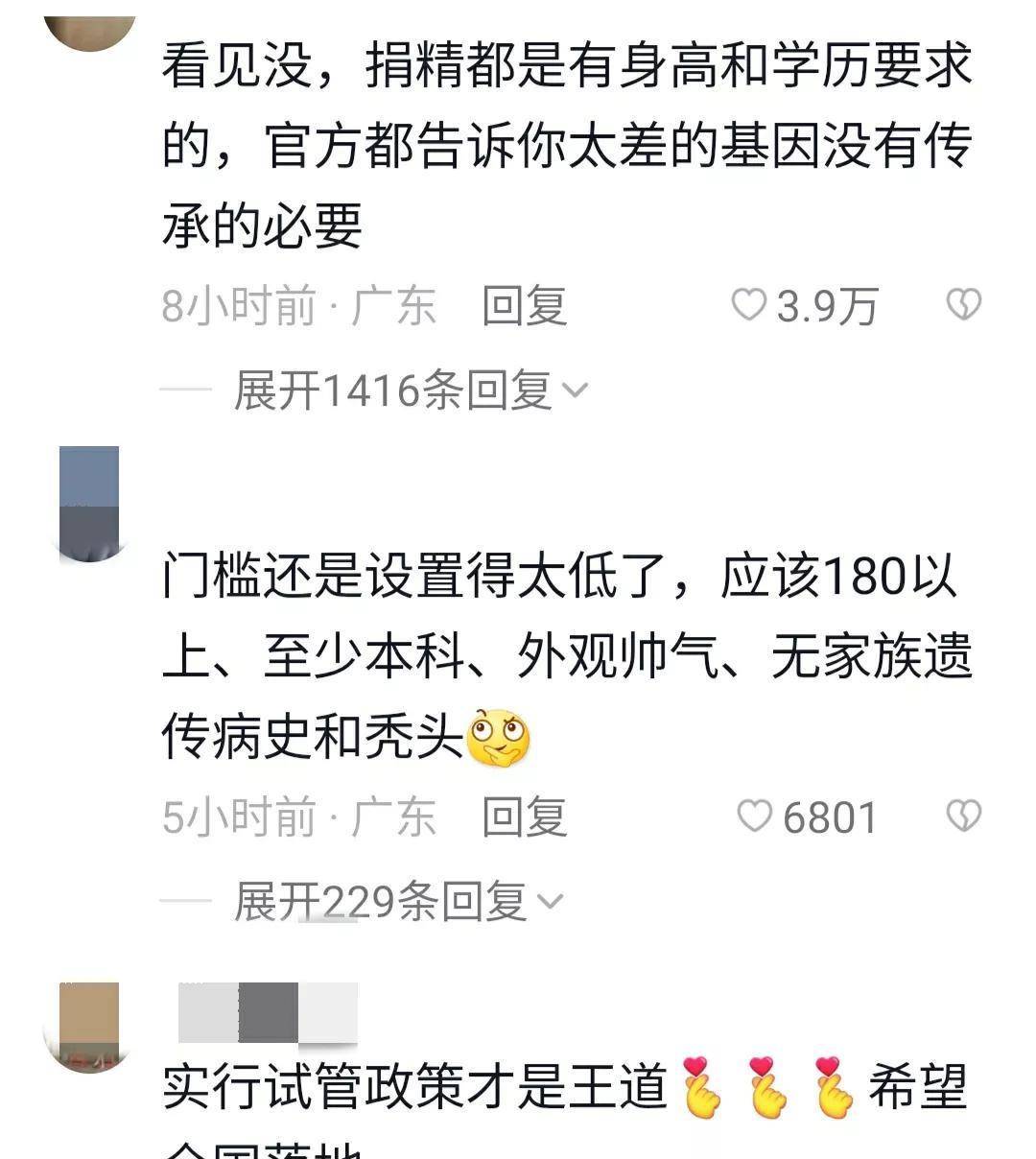This screenshot has width=1036, height=1159.
Task: Dislike the comment posted 8小时前
Action: pos(963,305)
